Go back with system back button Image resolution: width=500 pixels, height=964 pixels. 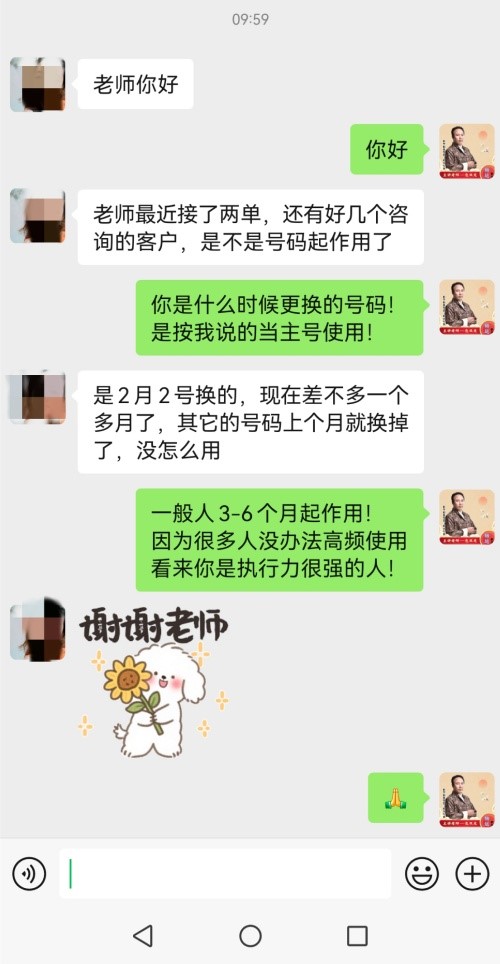click(x=143, y=936)
